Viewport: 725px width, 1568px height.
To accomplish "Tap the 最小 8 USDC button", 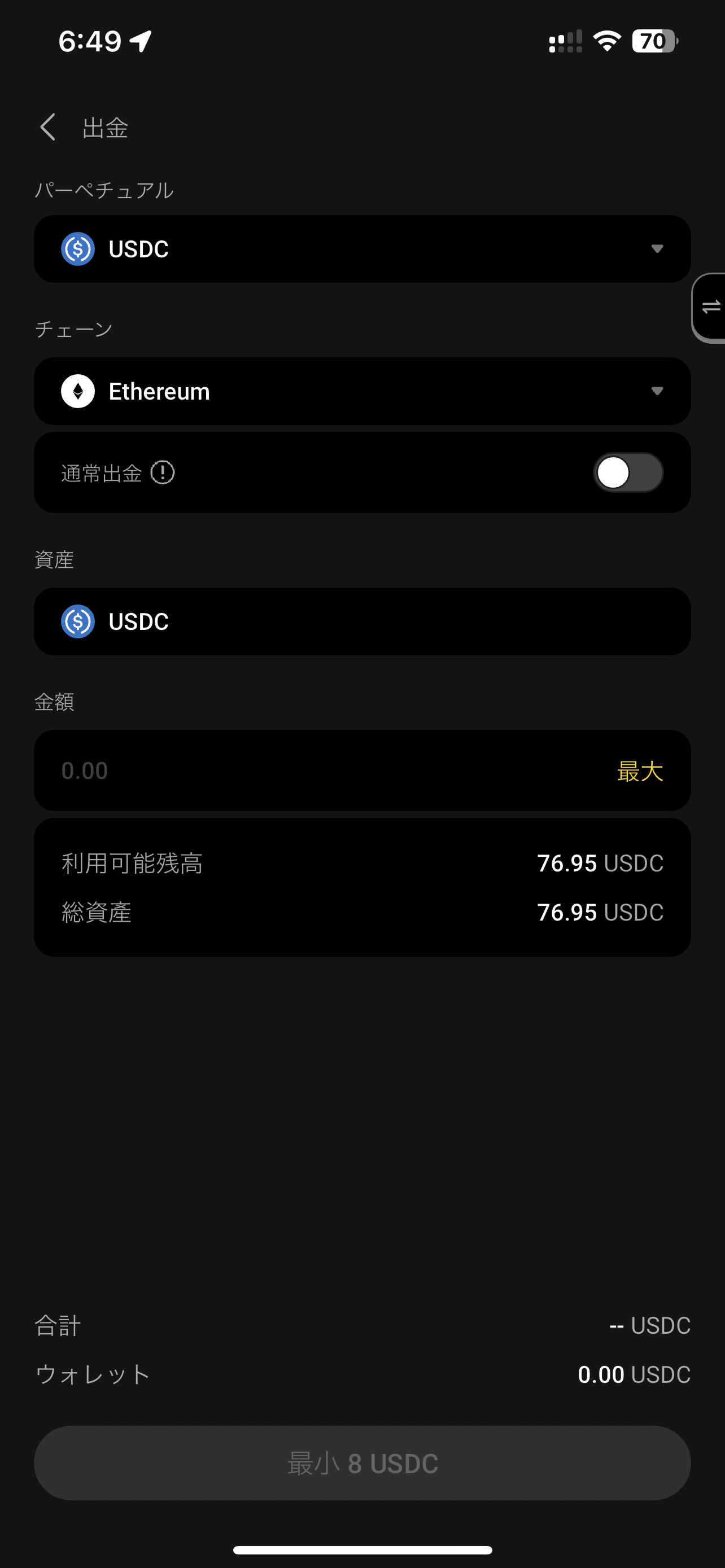I will point(362,1464).
